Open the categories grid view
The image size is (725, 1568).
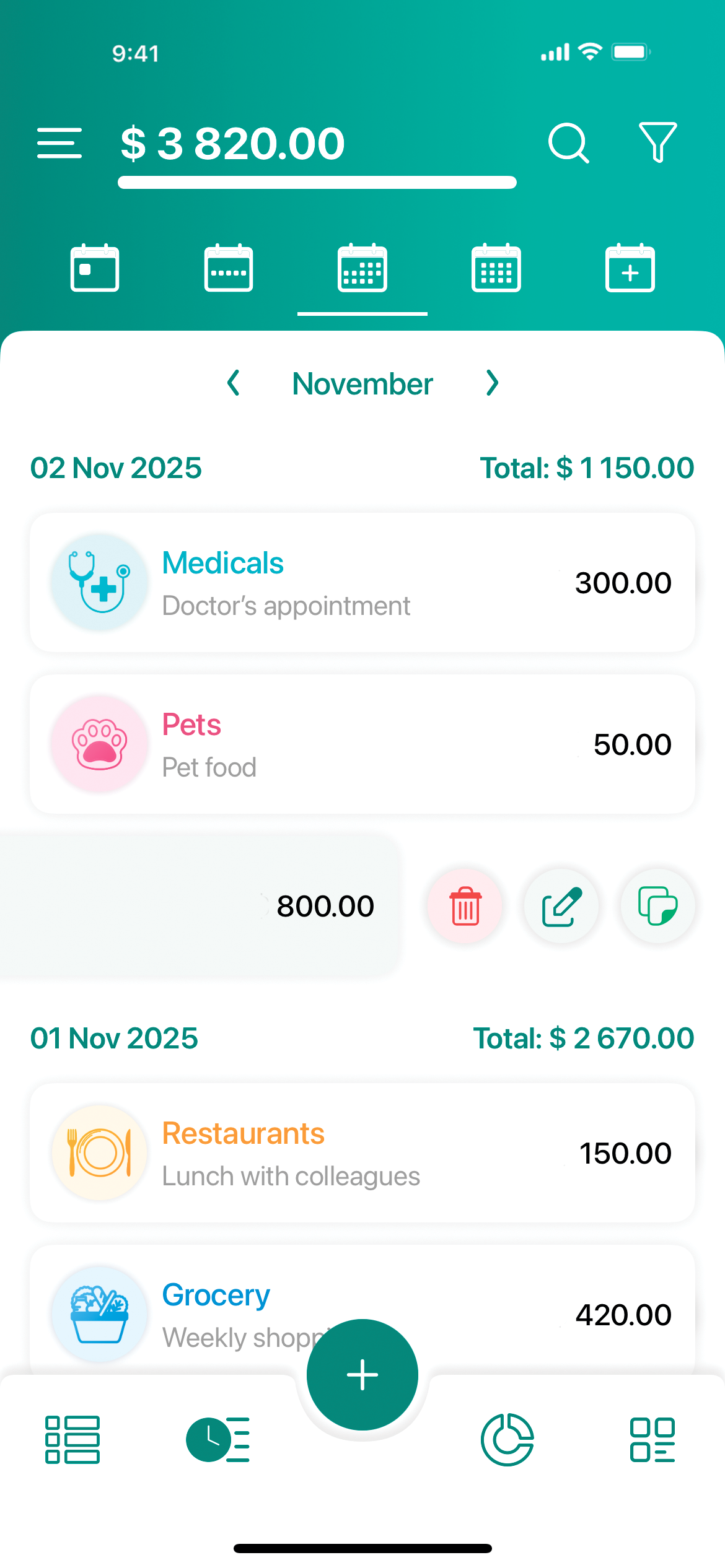[x=652, y=1439]
